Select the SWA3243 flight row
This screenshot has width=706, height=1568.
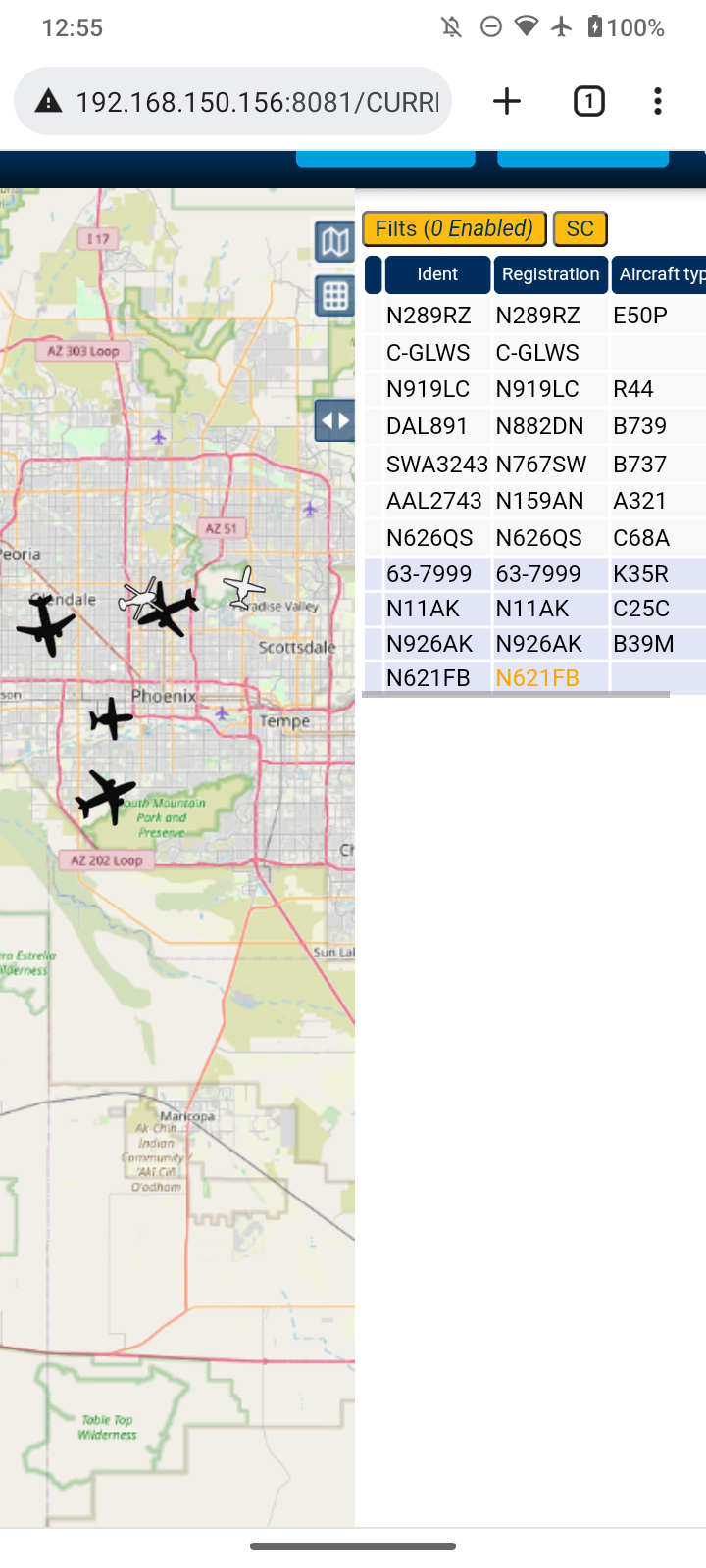tap(534, 464)
